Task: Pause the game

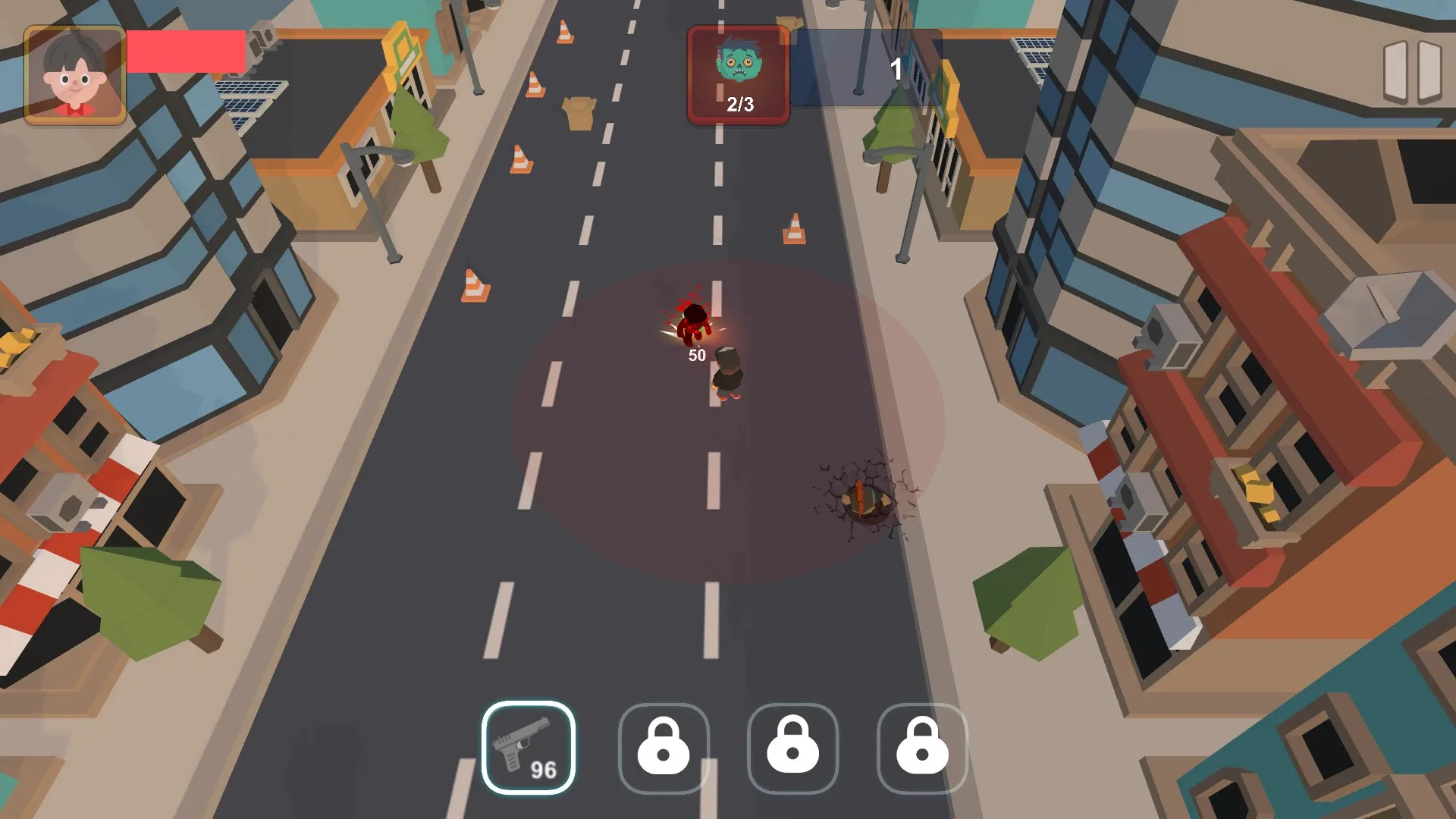Action: click(x=1411, y=71)
